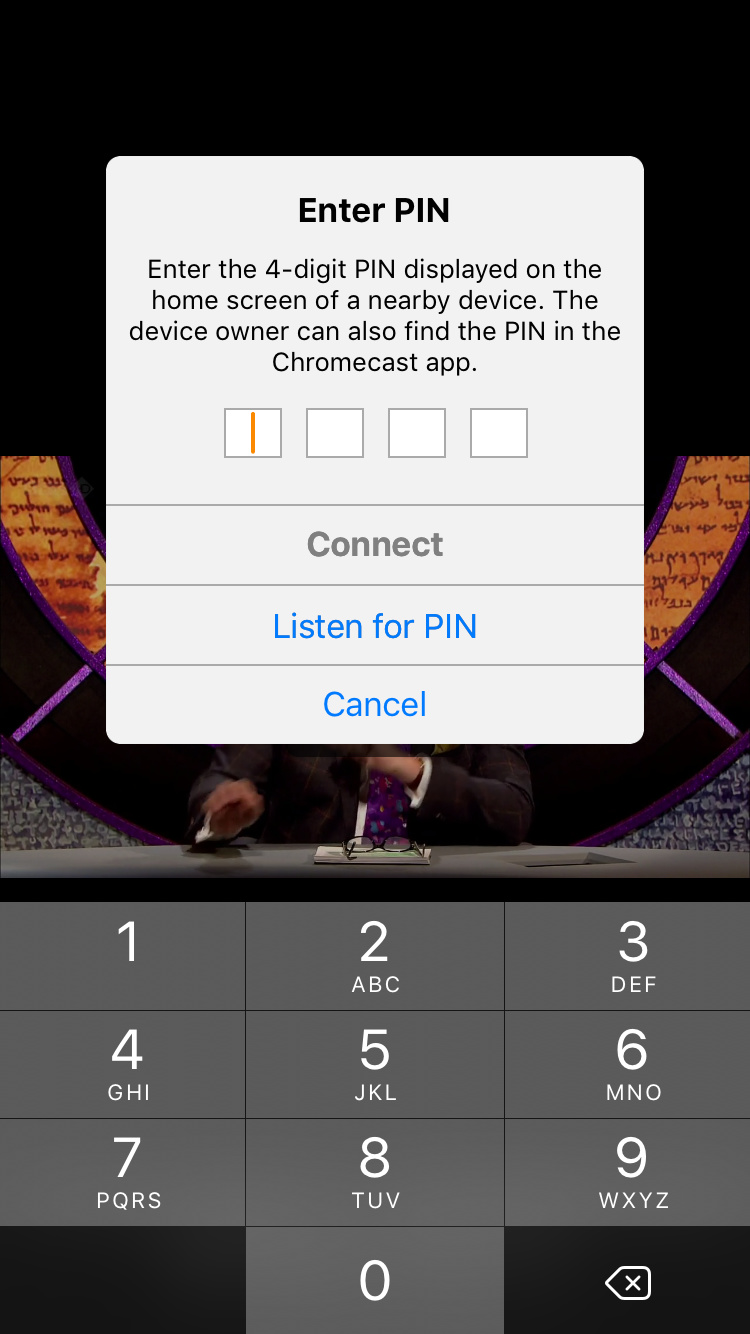Tap the Connect button
This screenshot has width=750, height=1334.
pos(375,545)
